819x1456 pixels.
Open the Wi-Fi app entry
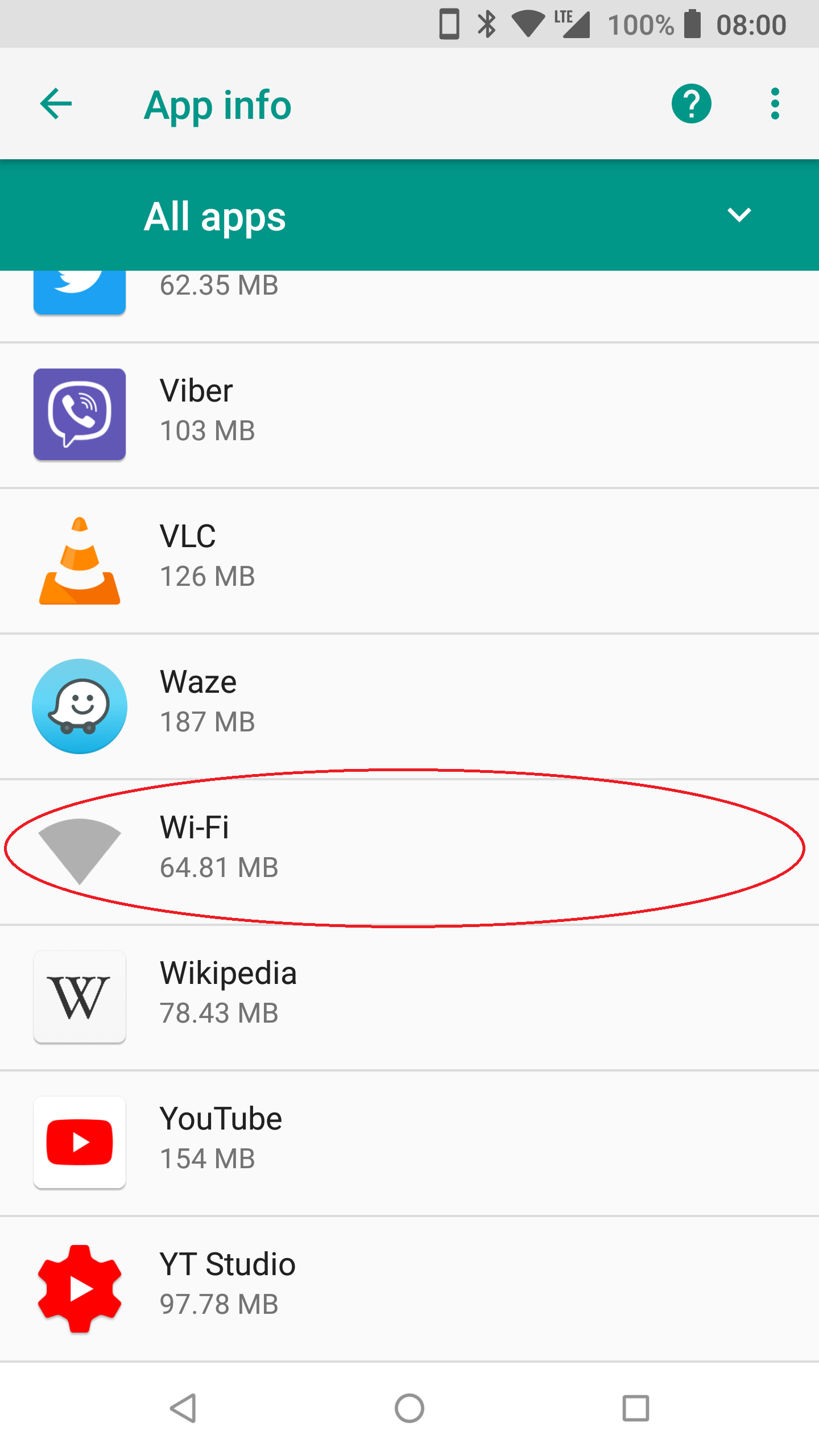coord(409,851)
